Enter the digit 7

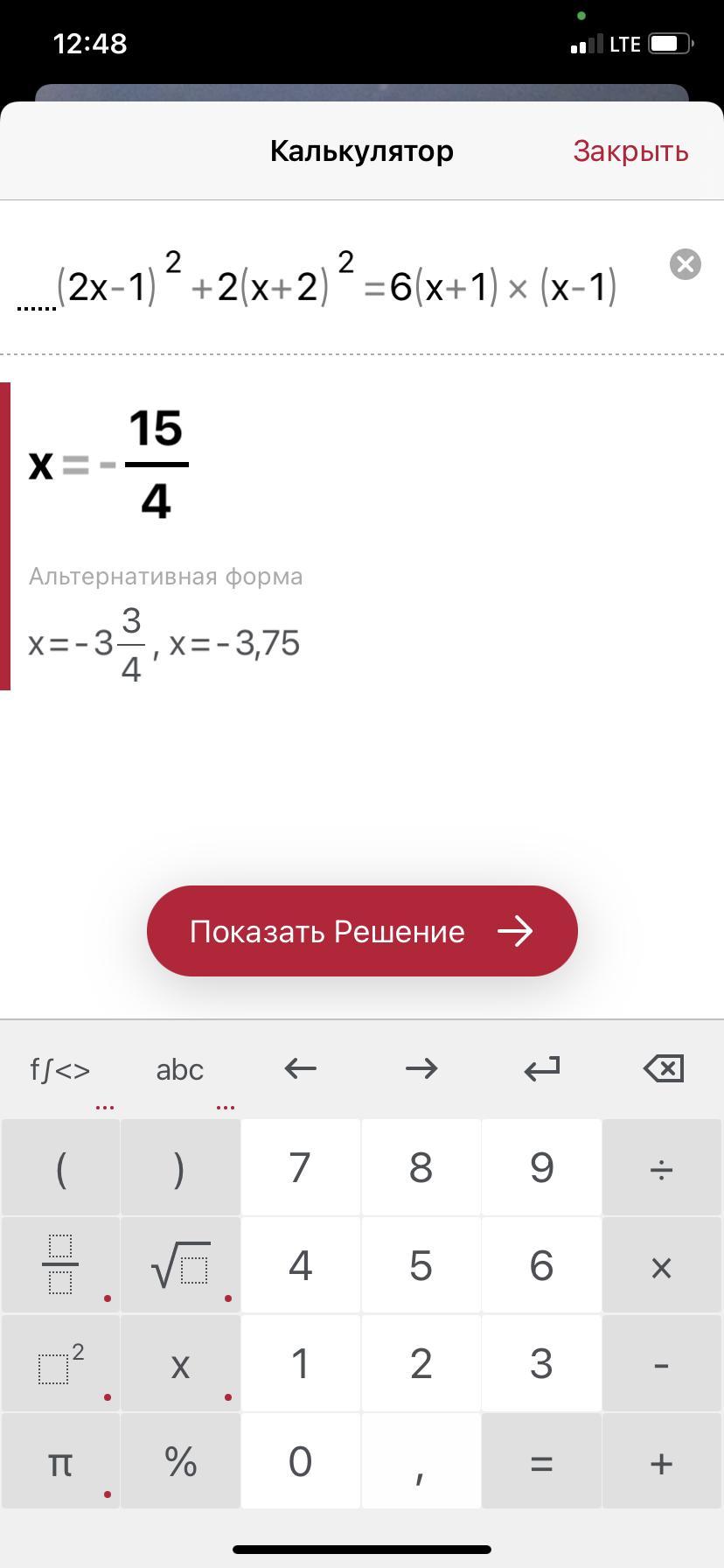[x=301, y=1167]
